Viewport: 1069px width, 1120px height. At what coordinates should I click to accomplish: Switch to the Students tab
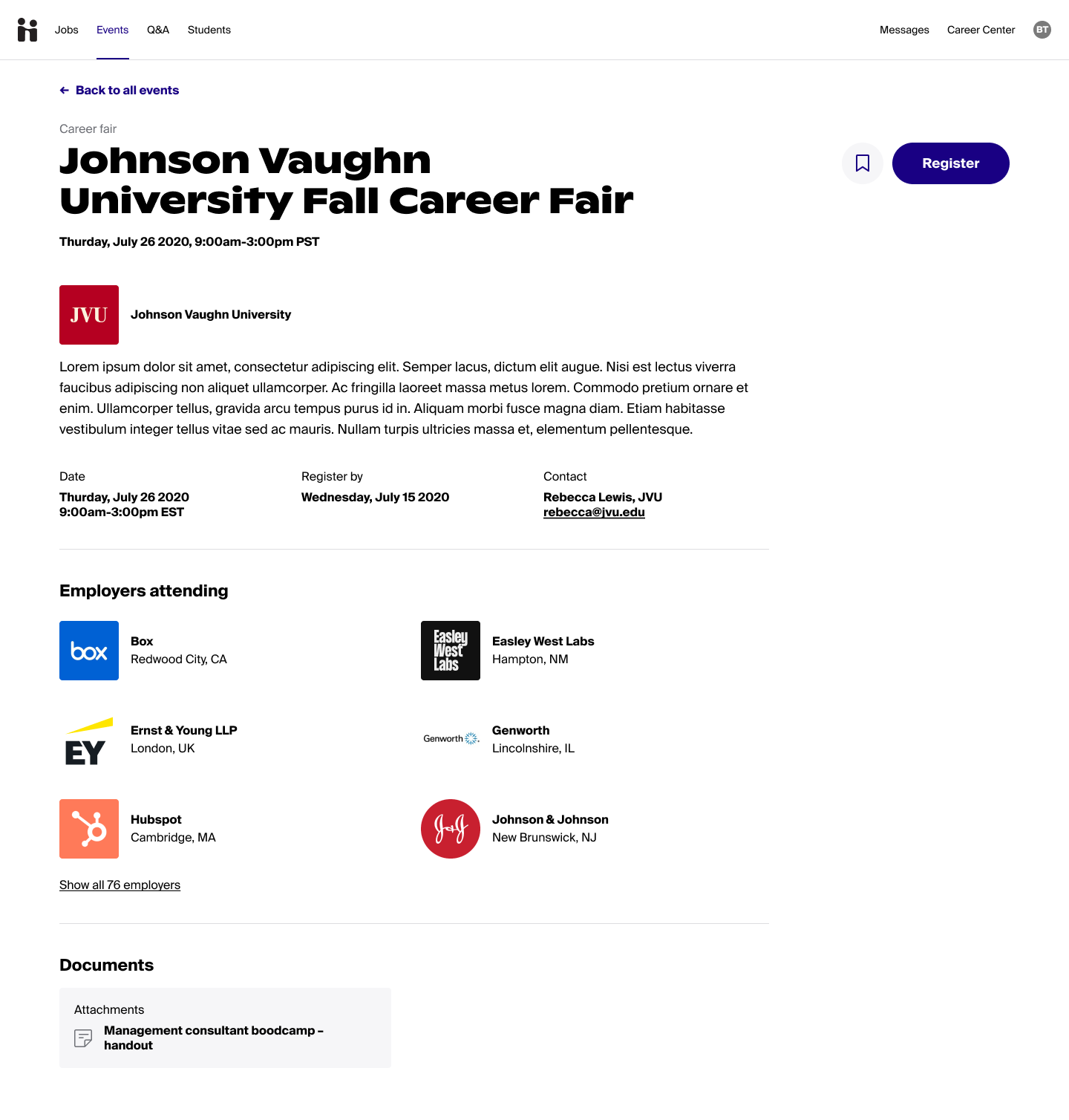(x=209, y=30)
